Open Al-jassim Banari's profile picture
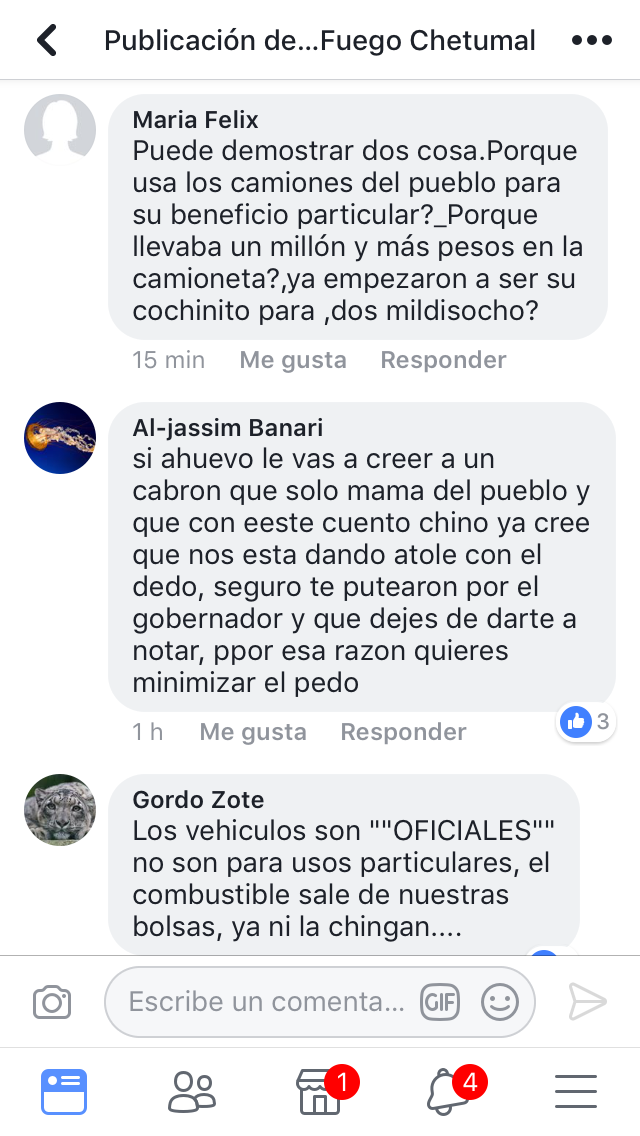Viewport: 640px width, 1136px height. pyautogui.click(x=60, y=438)
